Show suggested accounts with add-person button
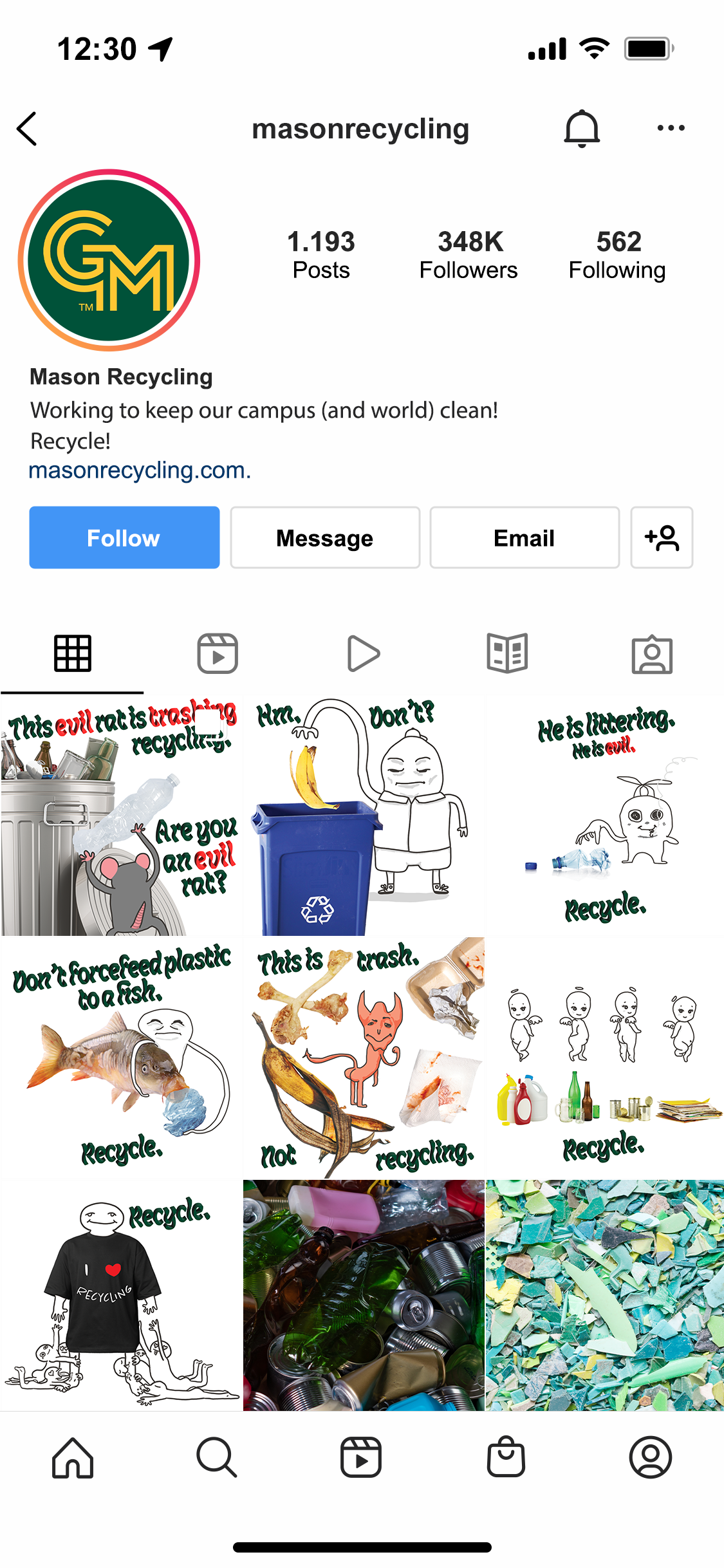Image resolution: width=724 pixels, height=1568 pixels. tap(662, 537)
